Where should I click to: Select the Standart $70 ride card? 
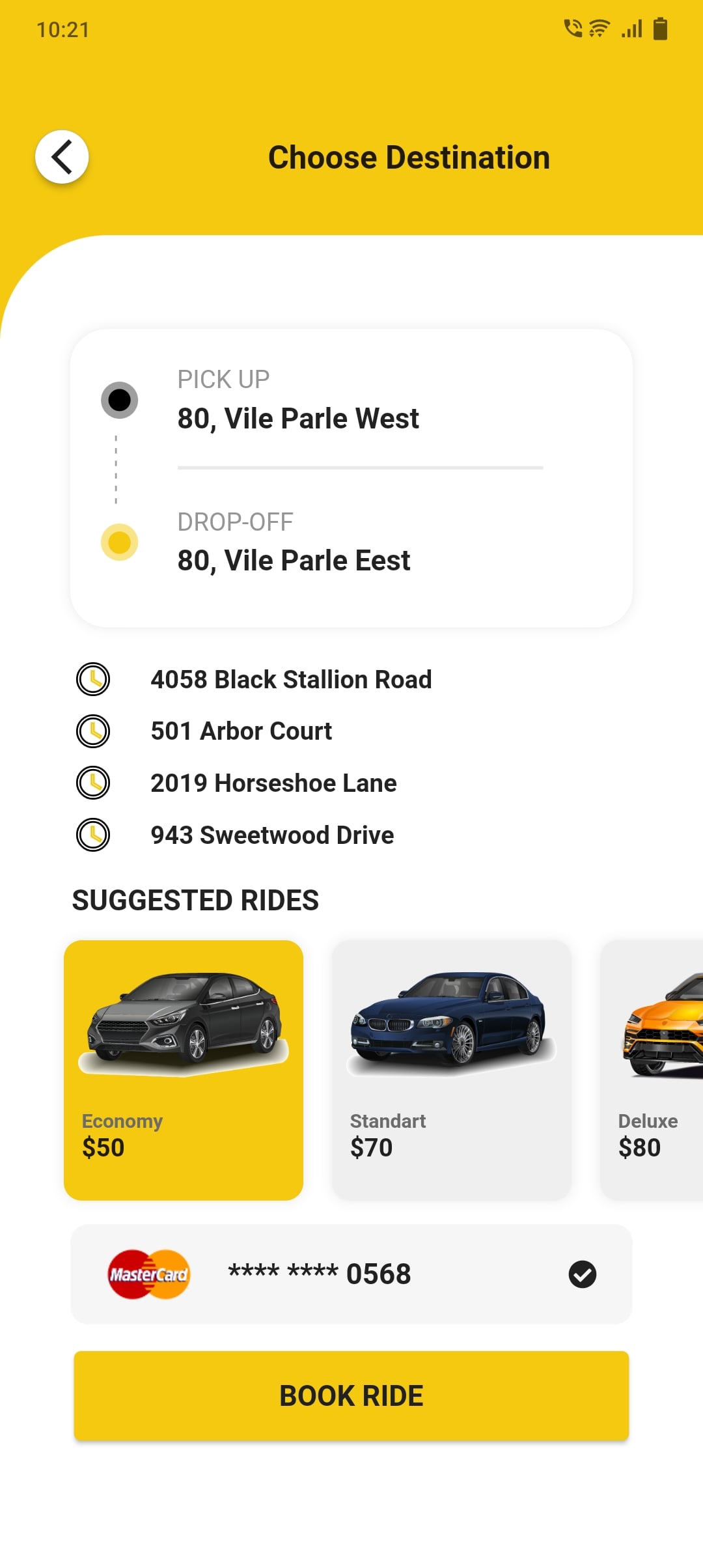click(x=452, y=1070)
